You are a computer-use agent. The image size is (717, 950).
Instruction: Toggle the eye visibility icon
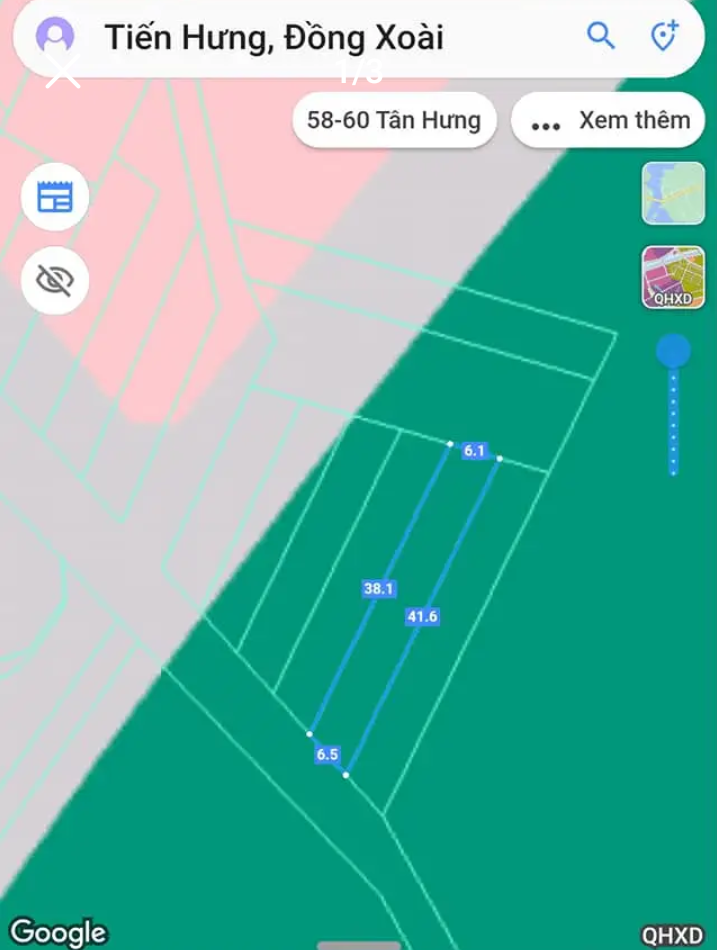coord(55,280)
